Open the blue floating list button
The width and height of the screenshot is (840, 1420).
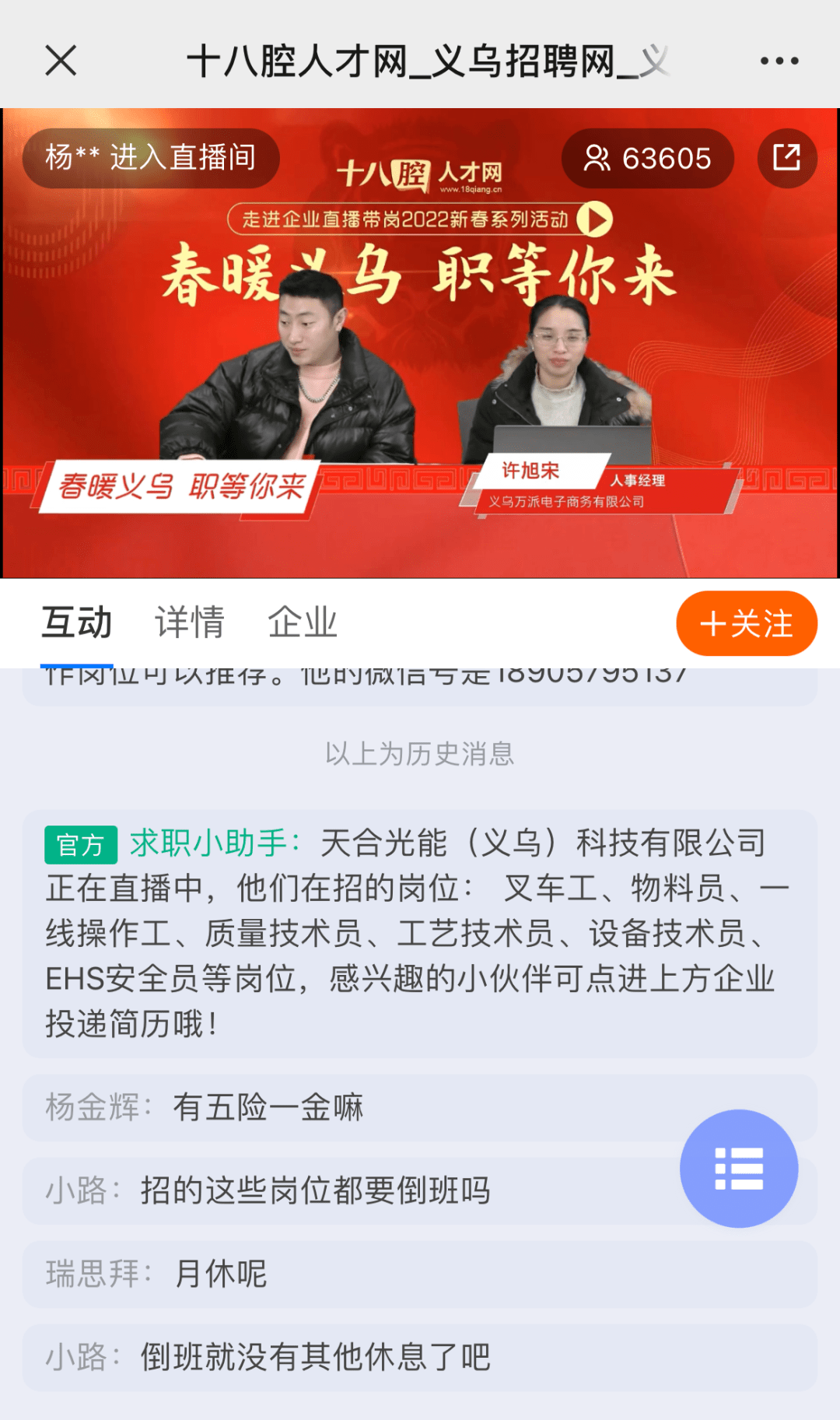coord(739,1168)
